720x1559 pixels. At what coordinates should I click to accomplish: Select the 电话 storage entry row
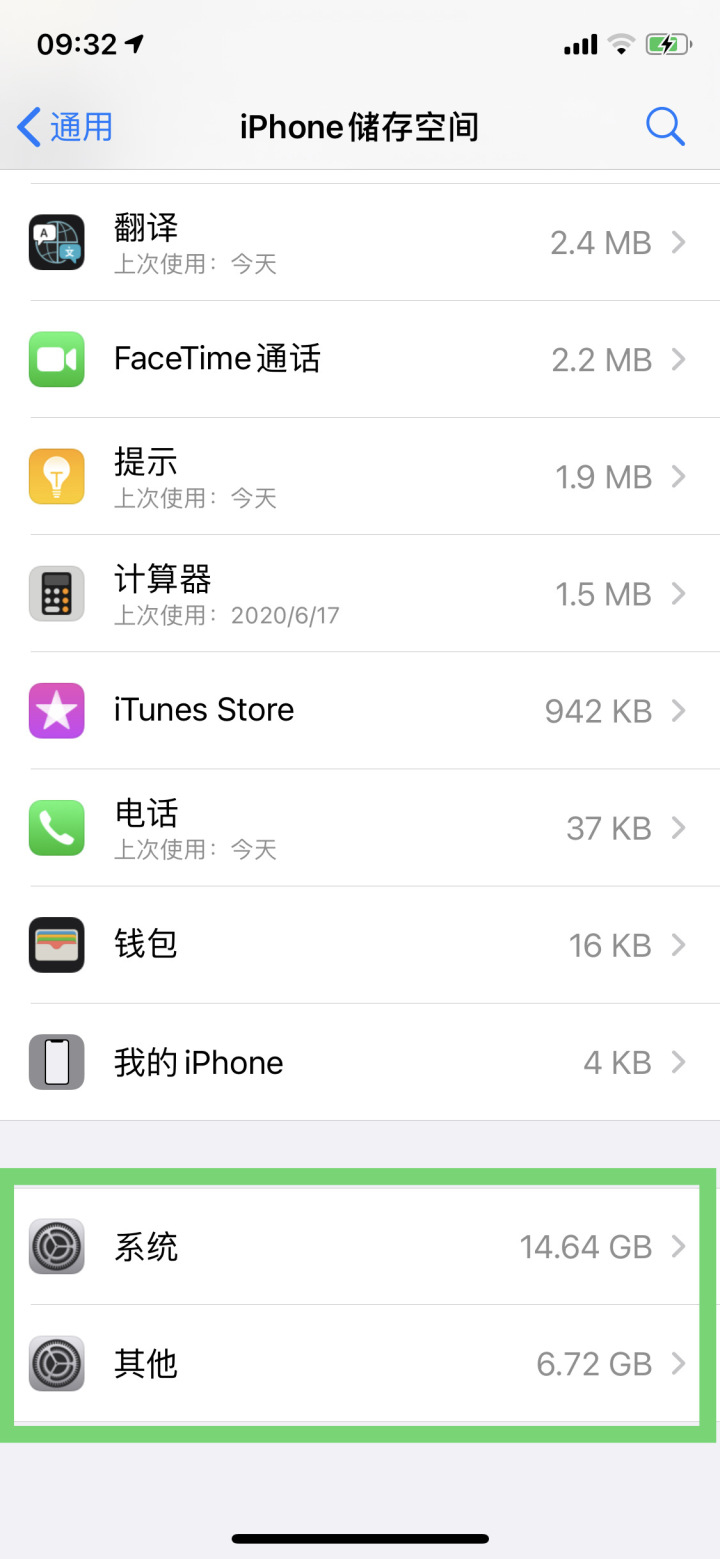pos(360,827)
